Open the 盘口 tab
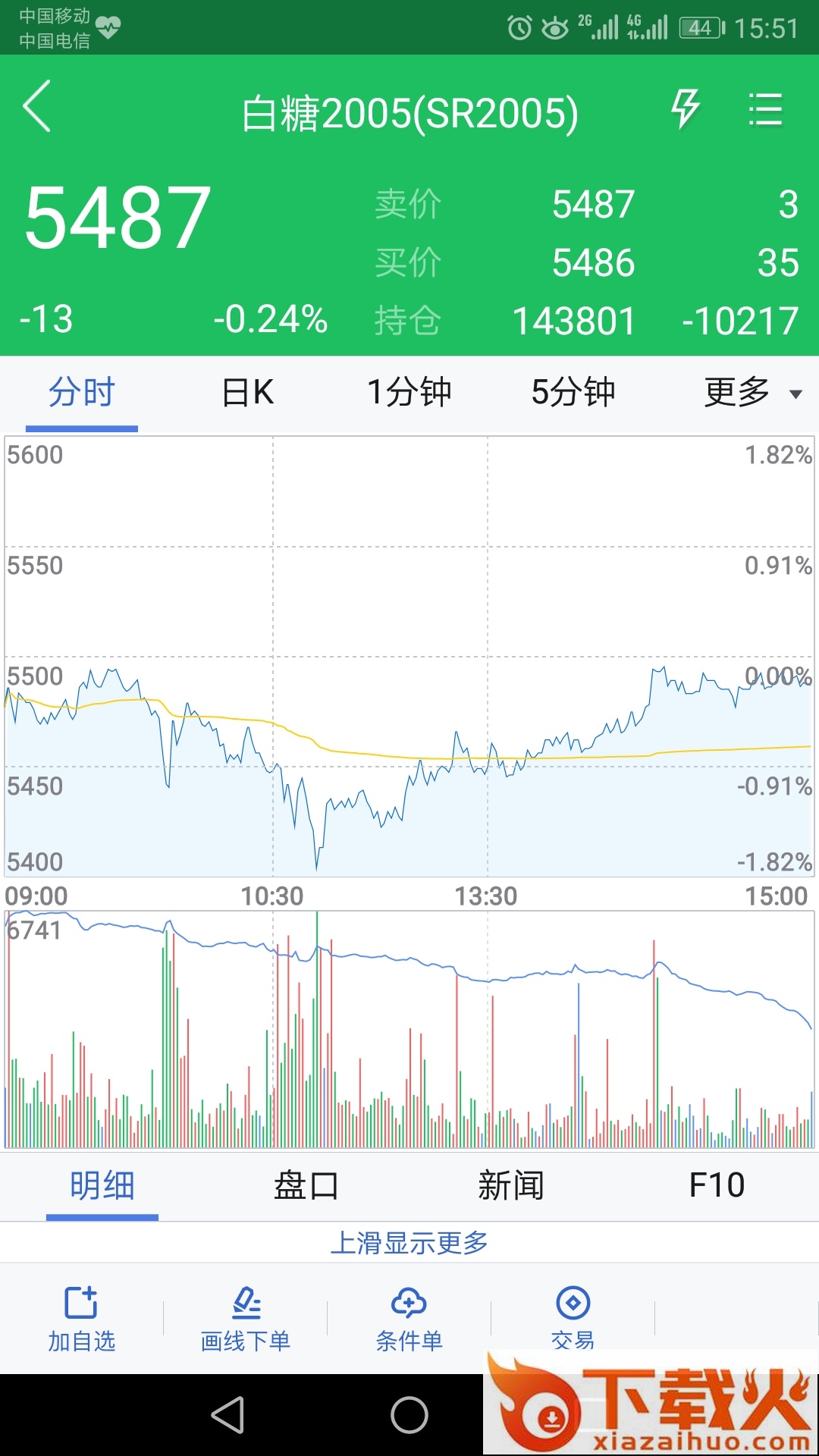 [306, 1185]
